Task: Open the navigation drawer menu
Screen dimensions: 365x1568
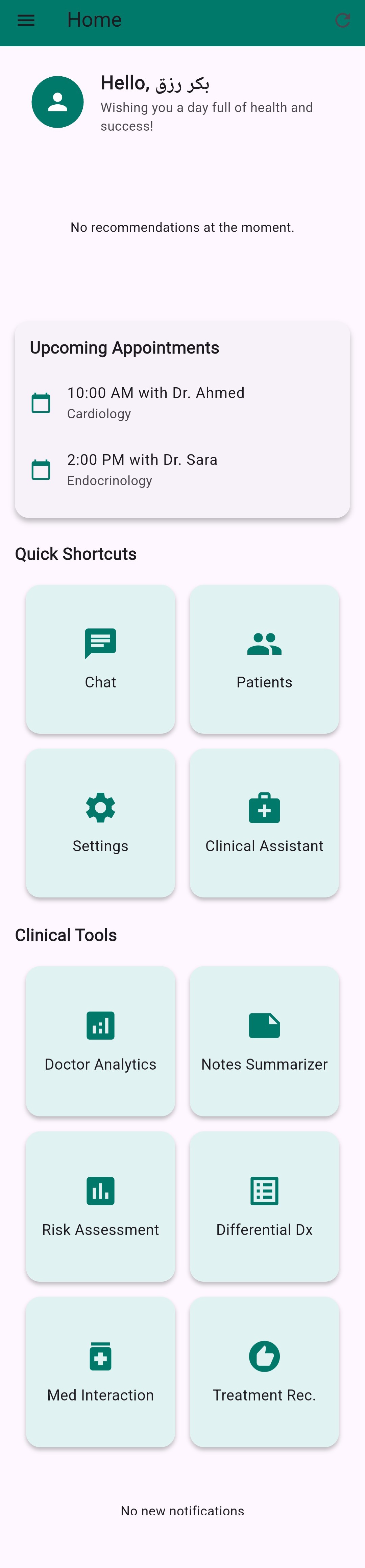Action: click(x=26, y=21)
